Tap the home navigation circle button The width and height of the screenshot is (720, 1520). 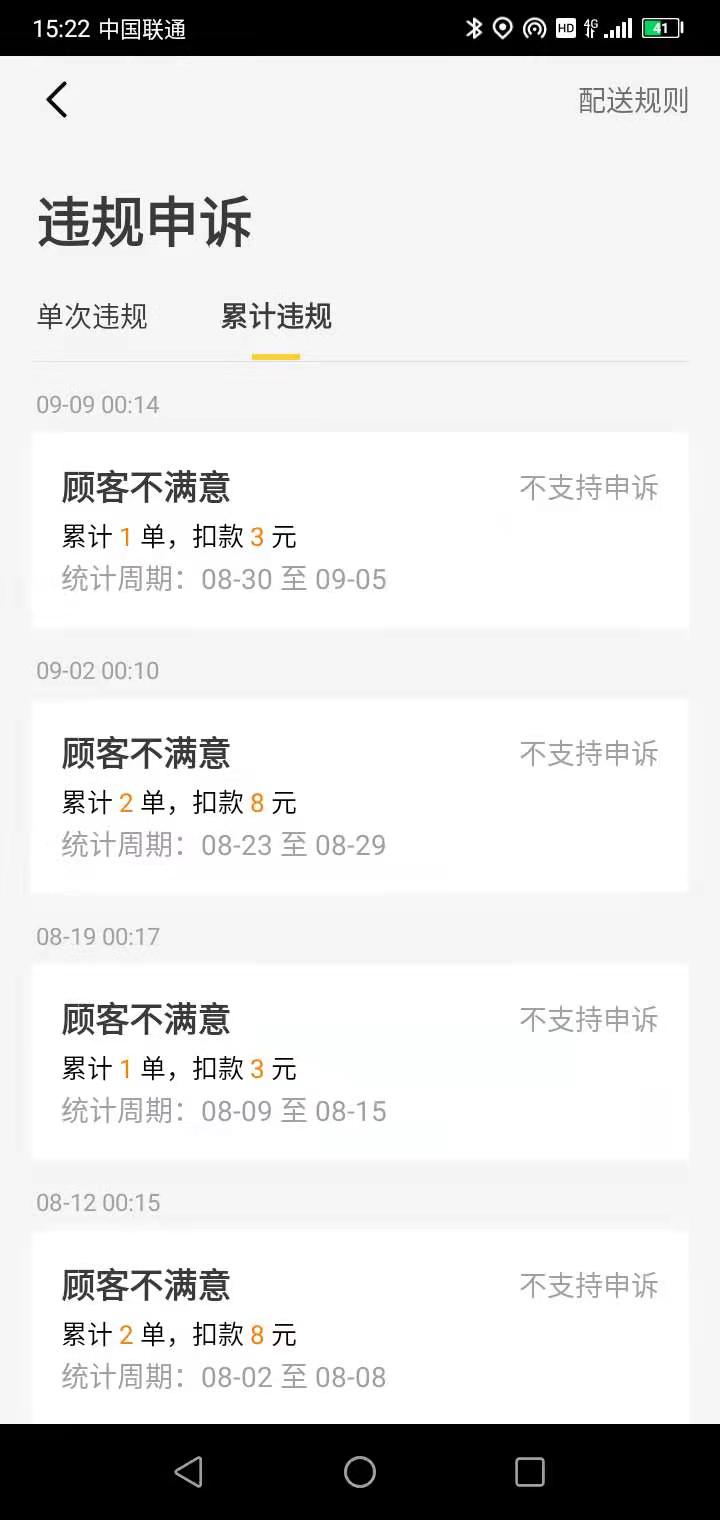point(360,1472)
